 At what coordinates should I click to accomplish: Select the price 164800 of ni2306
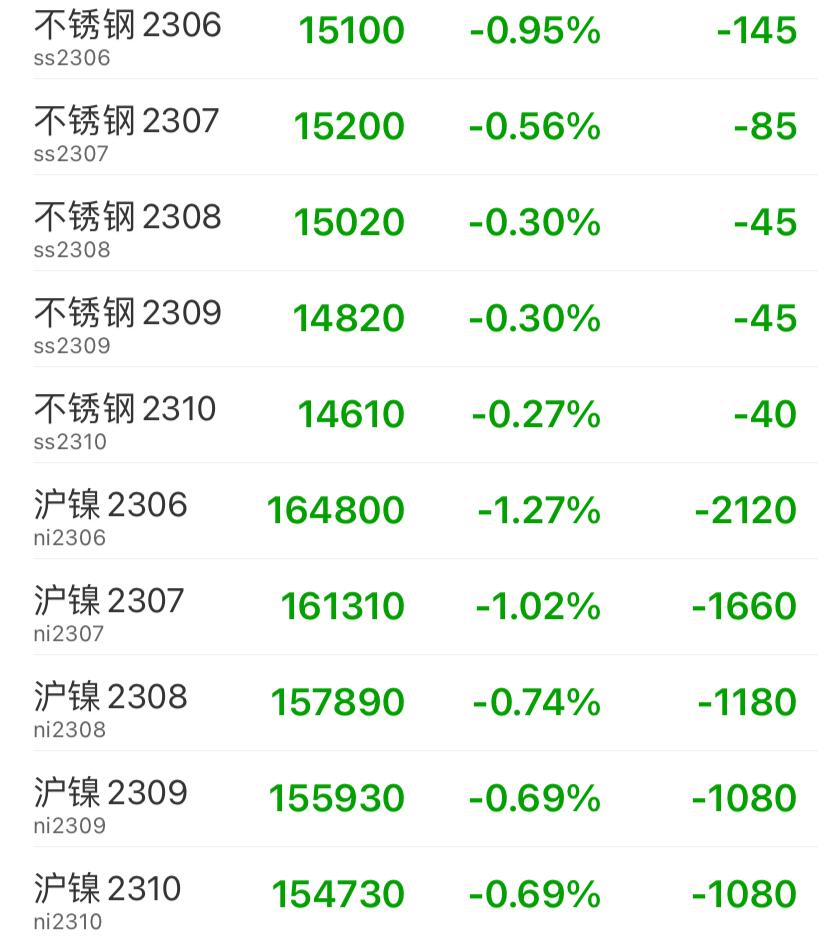tap(335, 509)
